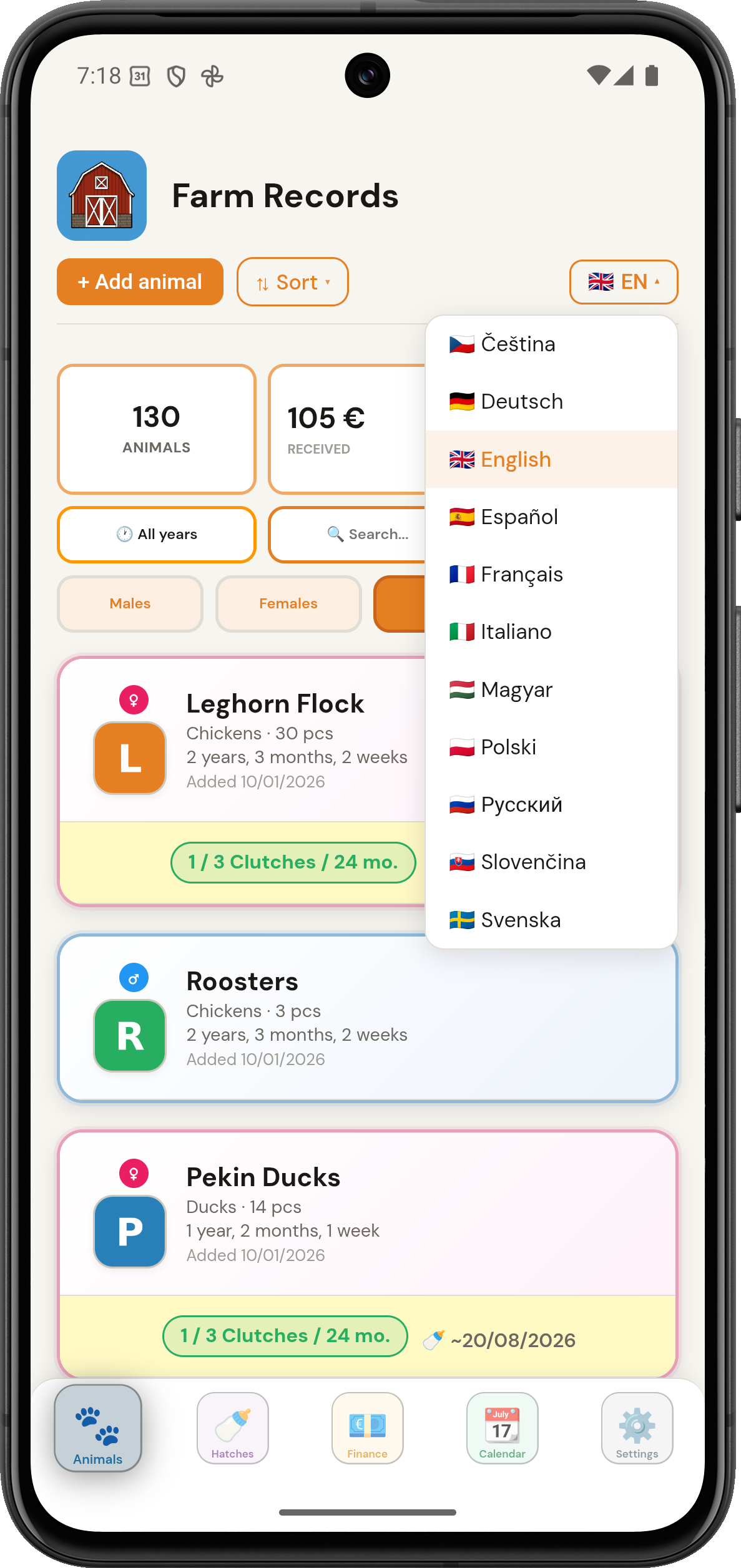The width and height of the screenshot is (741, 1568).
Task: Open the All years filter
Action: click(x=157, y=534)
